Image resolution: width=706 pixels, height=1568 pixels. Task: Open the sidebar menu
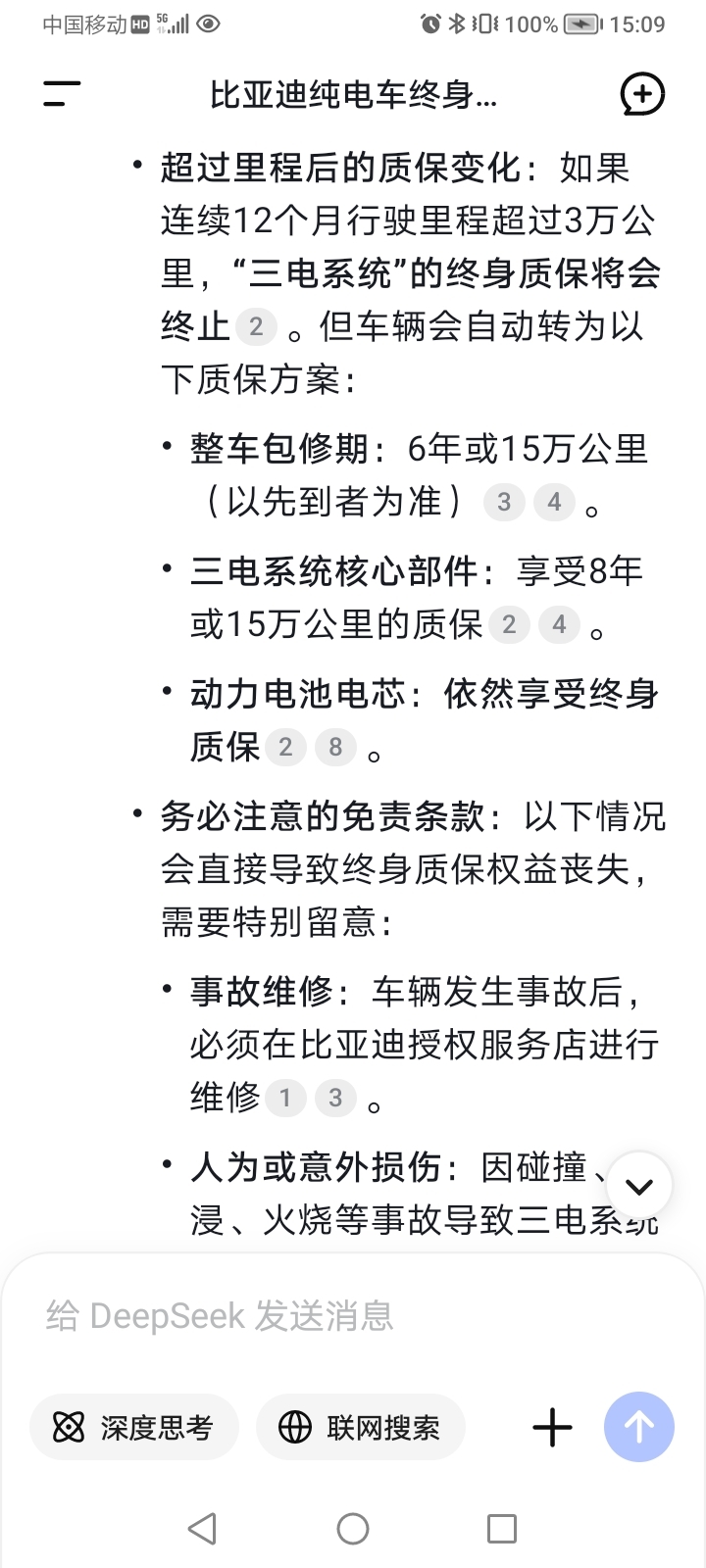pos(62,94)
